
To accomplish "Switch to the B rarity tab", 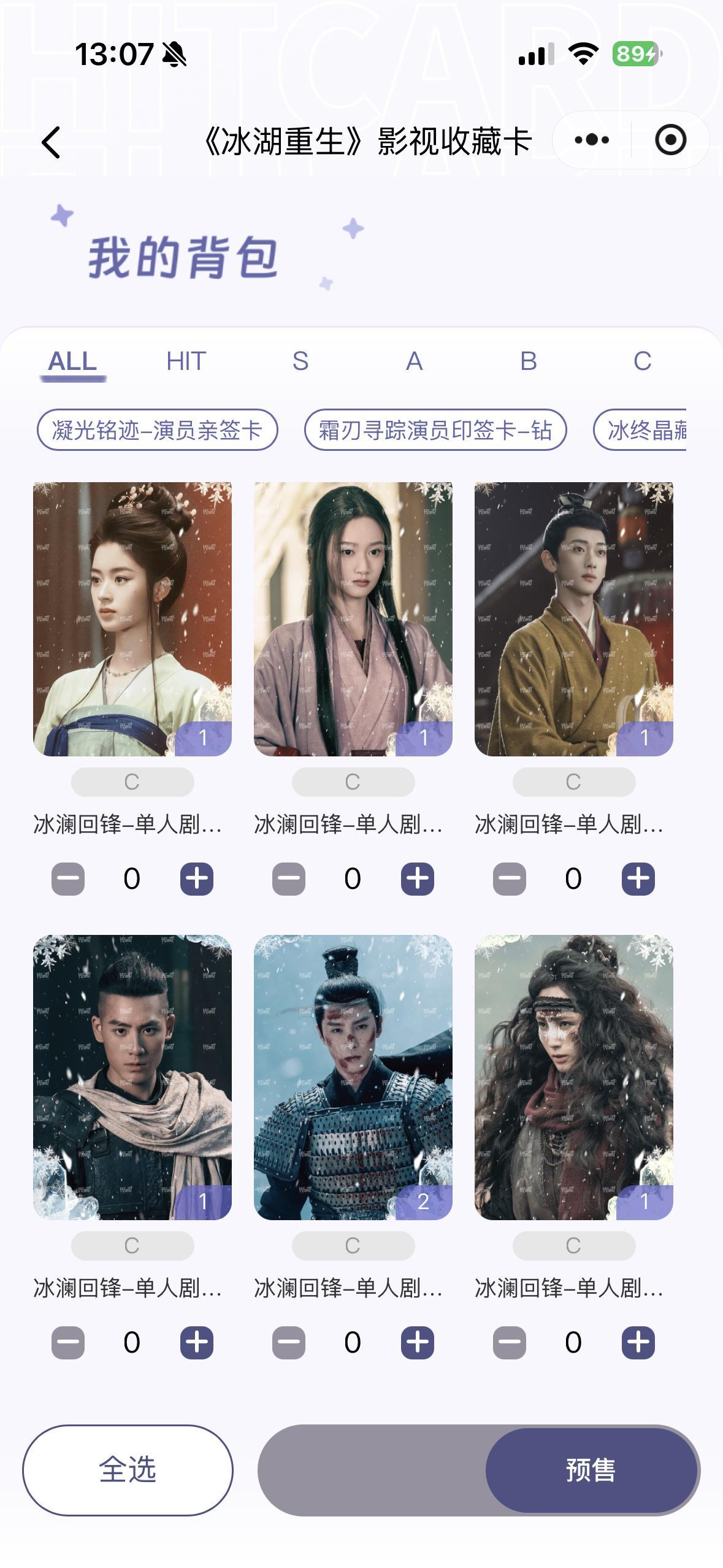I will (526, 361).
